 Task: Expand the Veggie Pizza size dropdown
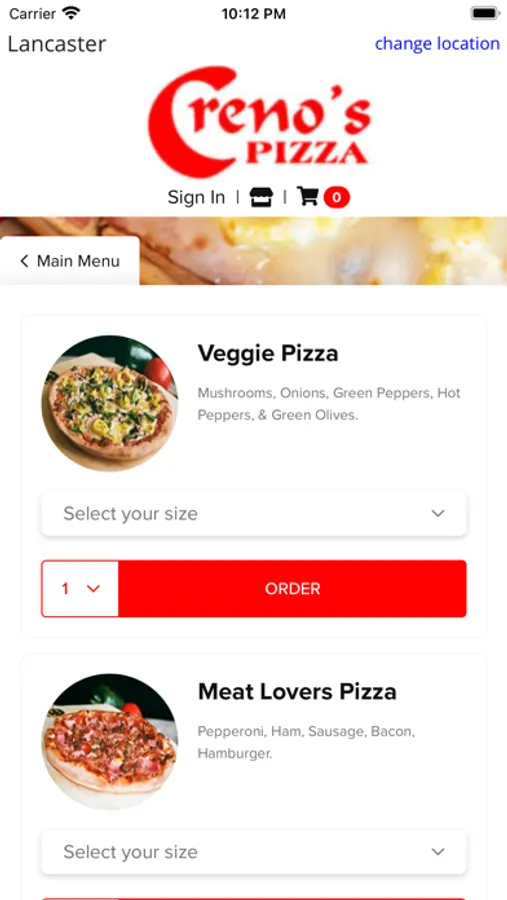point(254,514)
